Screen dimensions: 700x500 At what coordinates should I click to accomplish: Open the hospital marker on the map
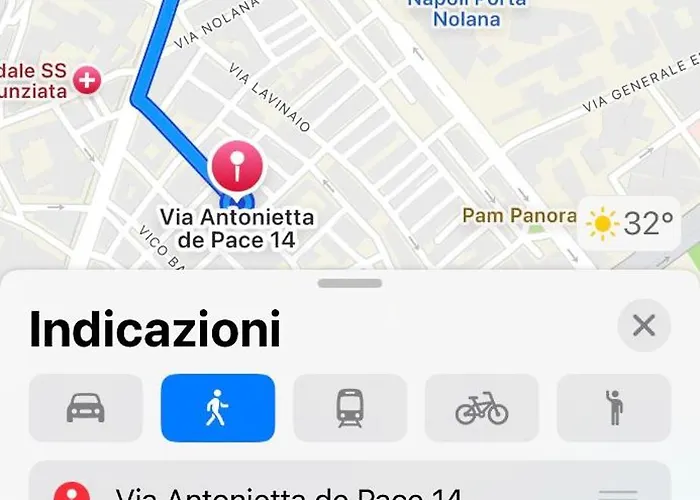coord(88,79)
